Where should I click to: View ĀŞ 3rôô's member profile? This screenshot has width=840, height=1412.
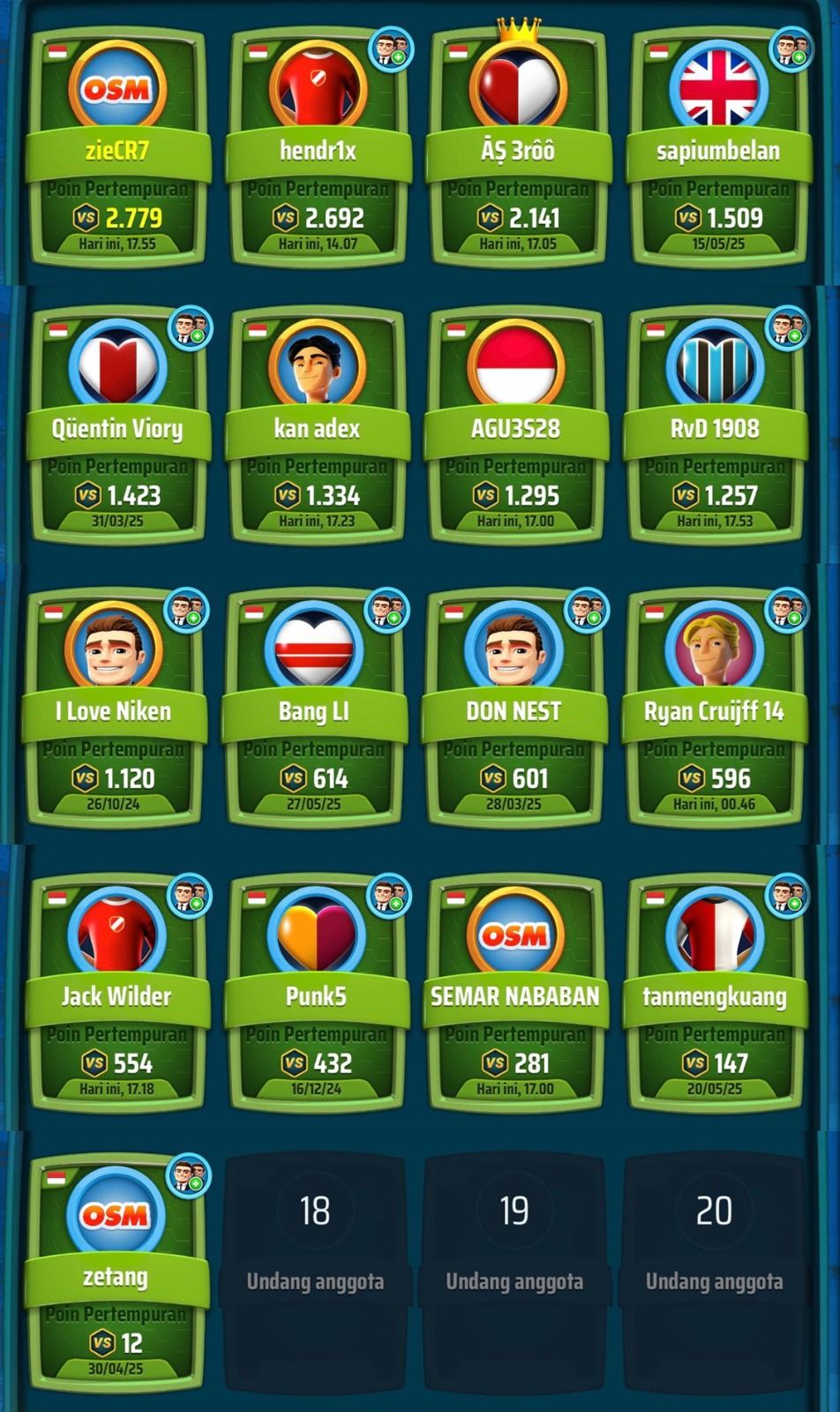518,150
